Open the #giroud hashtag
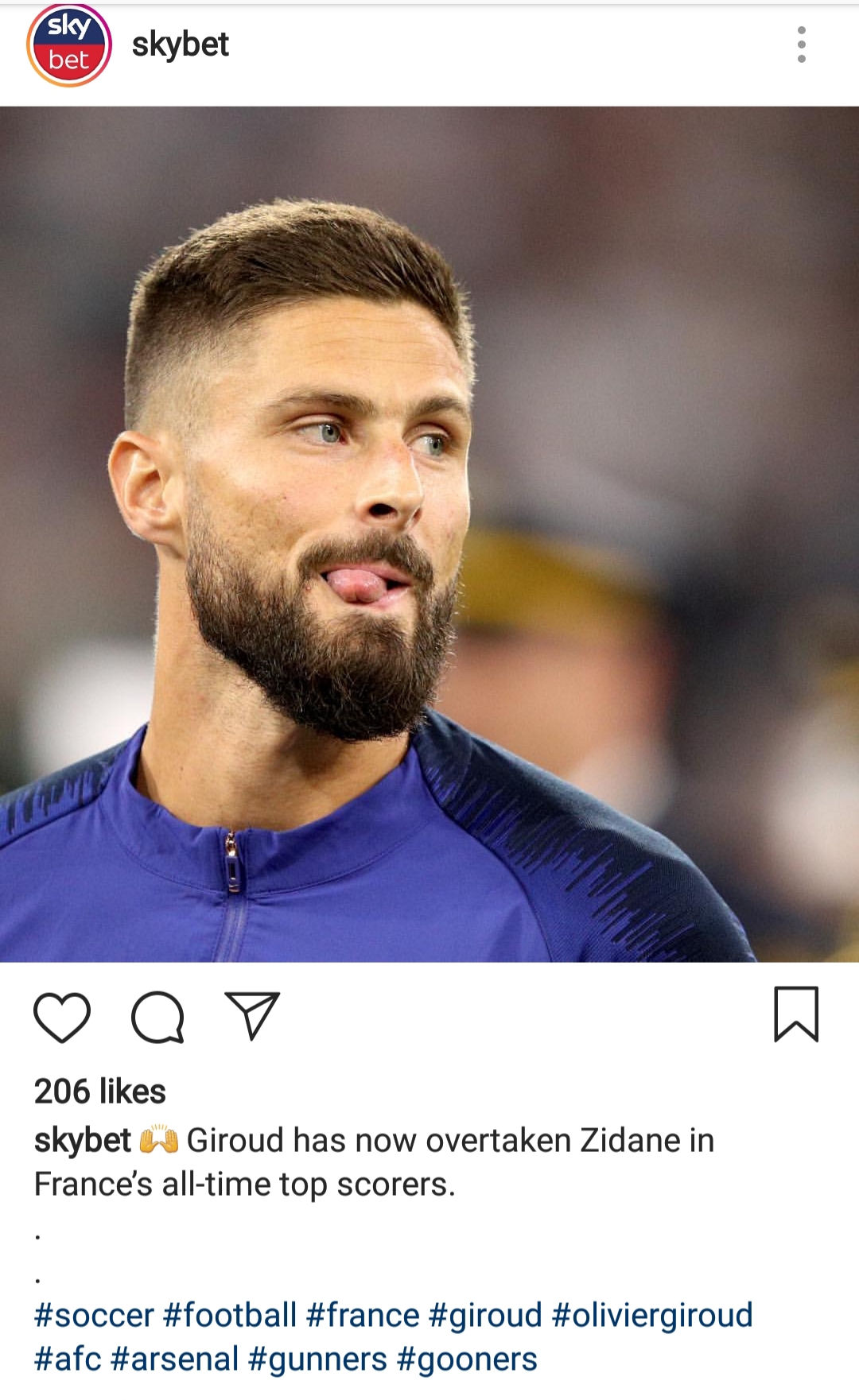859x1400 pixels. click(x=485, y=1317)
